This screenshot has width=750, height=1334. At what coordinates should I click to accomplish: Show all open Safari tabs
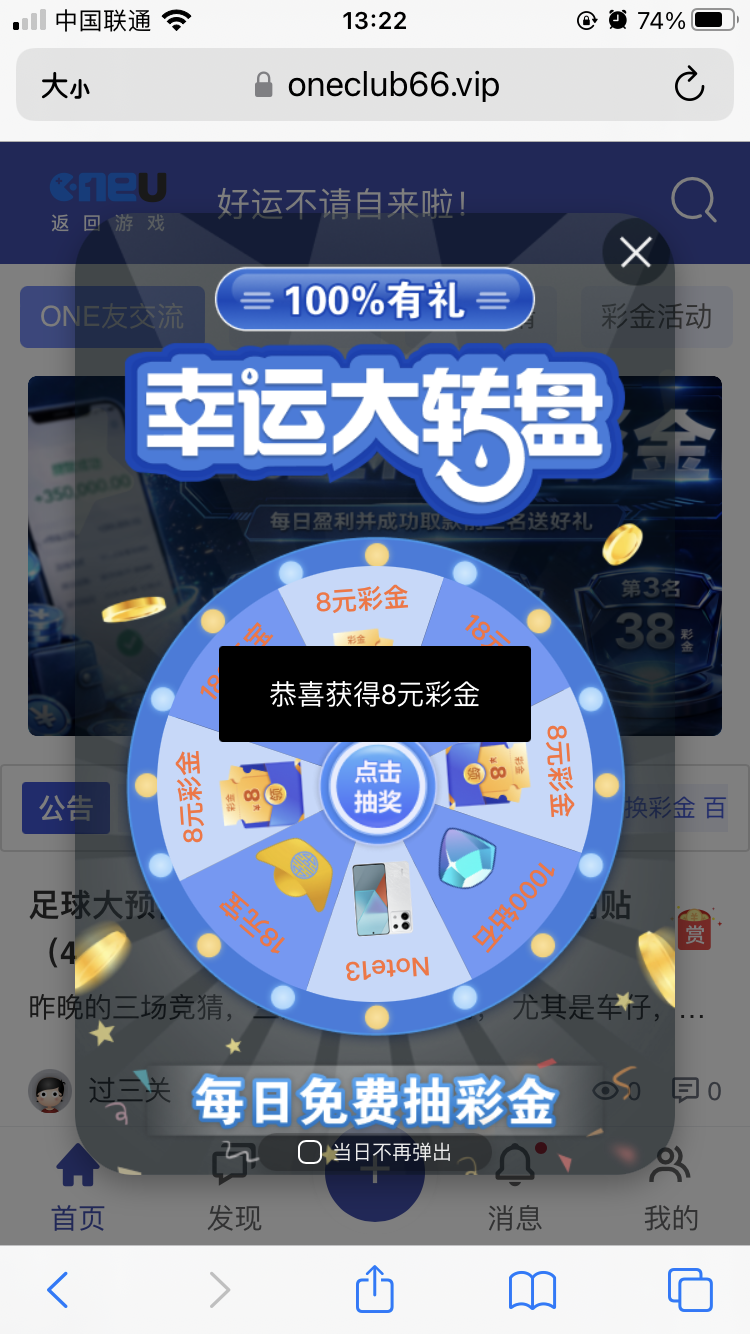[x=690, y=1290]
